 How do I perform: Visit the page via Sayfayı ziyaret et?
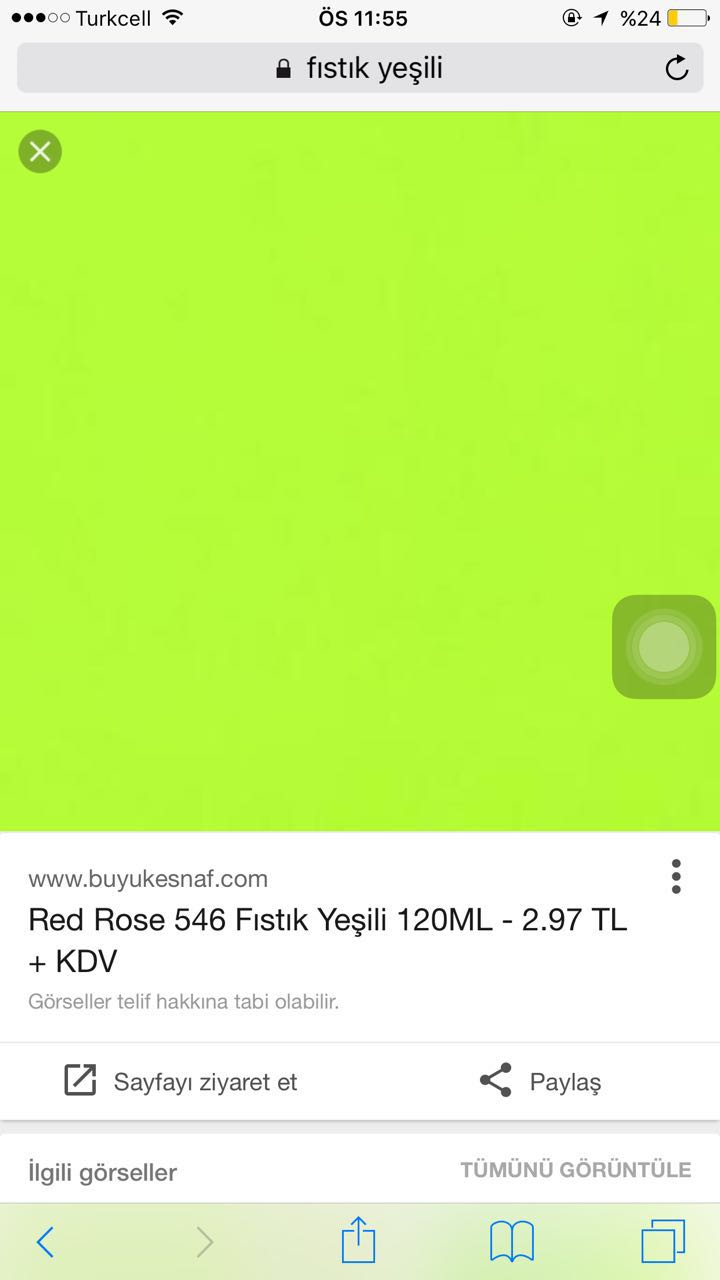point(181,1081)
